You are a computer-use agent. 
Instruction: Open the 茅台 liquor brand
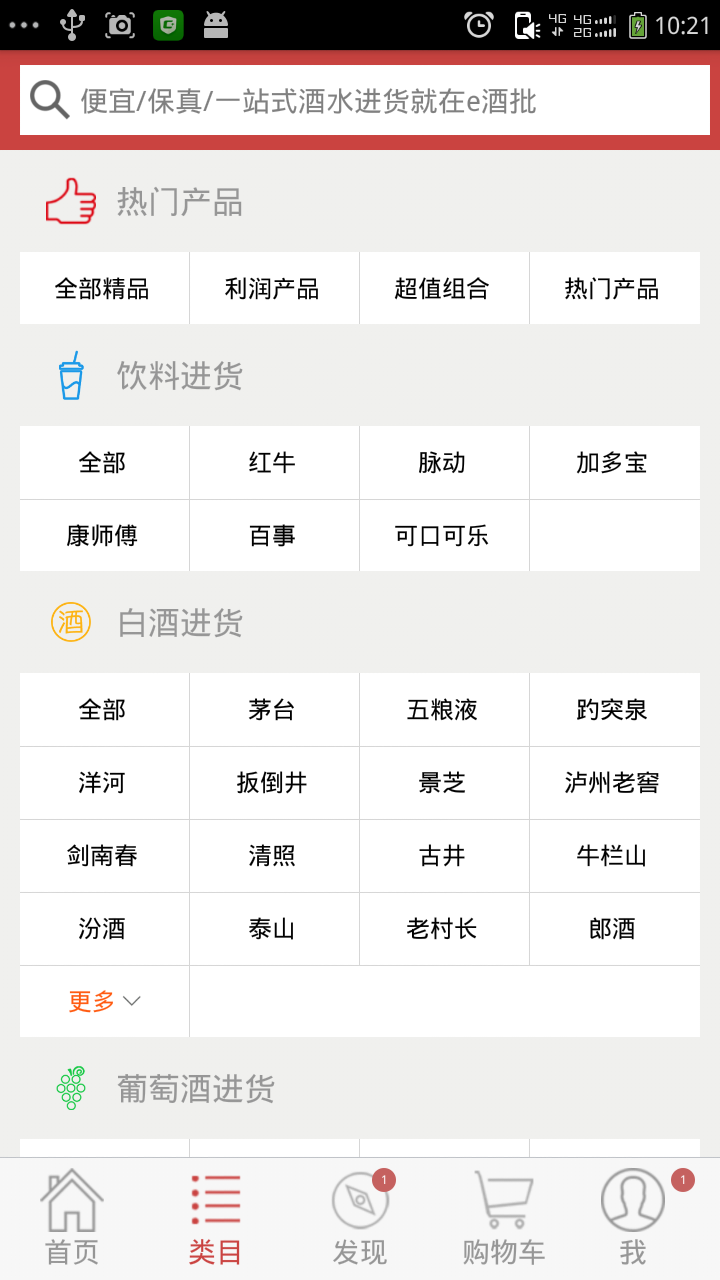pos(274,709)
